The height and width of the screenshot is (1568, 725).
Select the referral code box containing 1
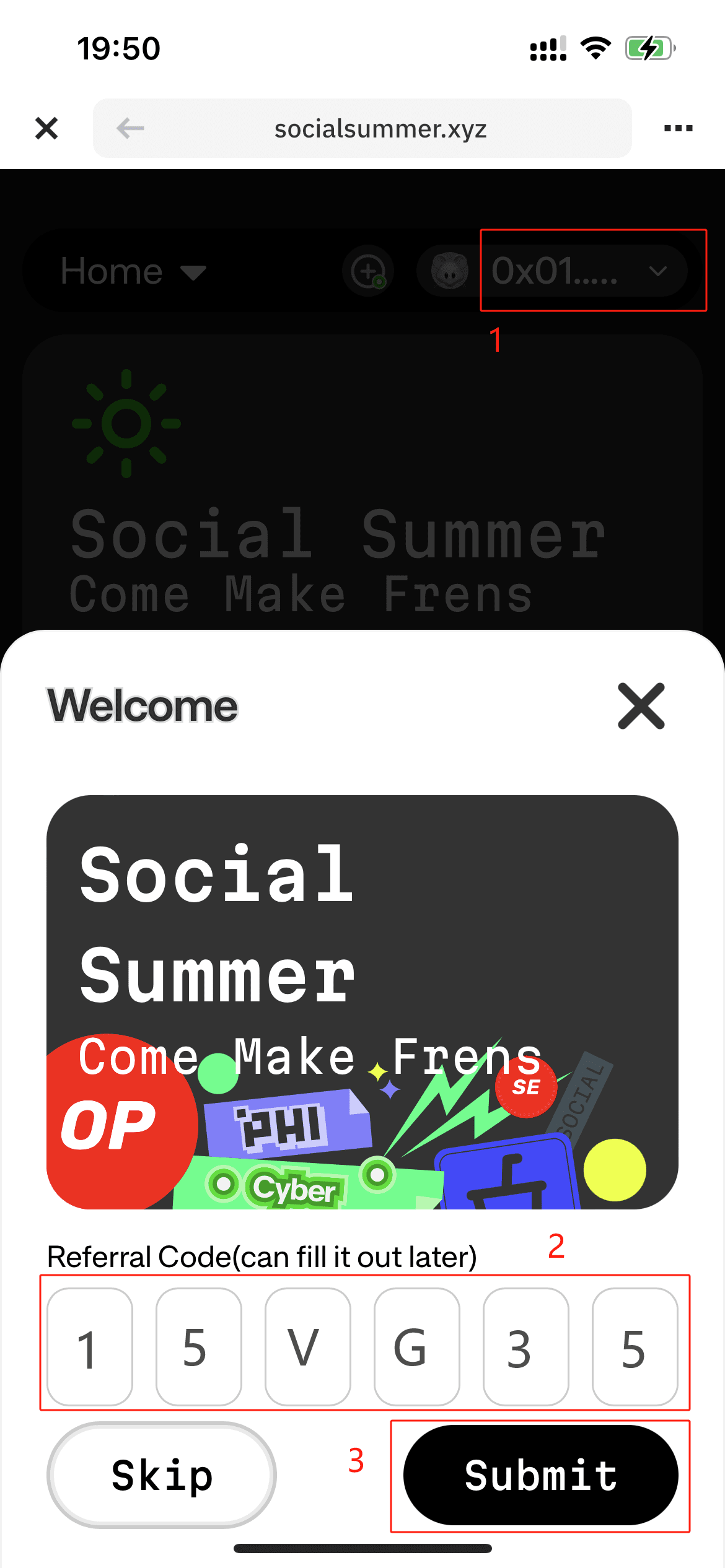click(x=90, y=1348)
